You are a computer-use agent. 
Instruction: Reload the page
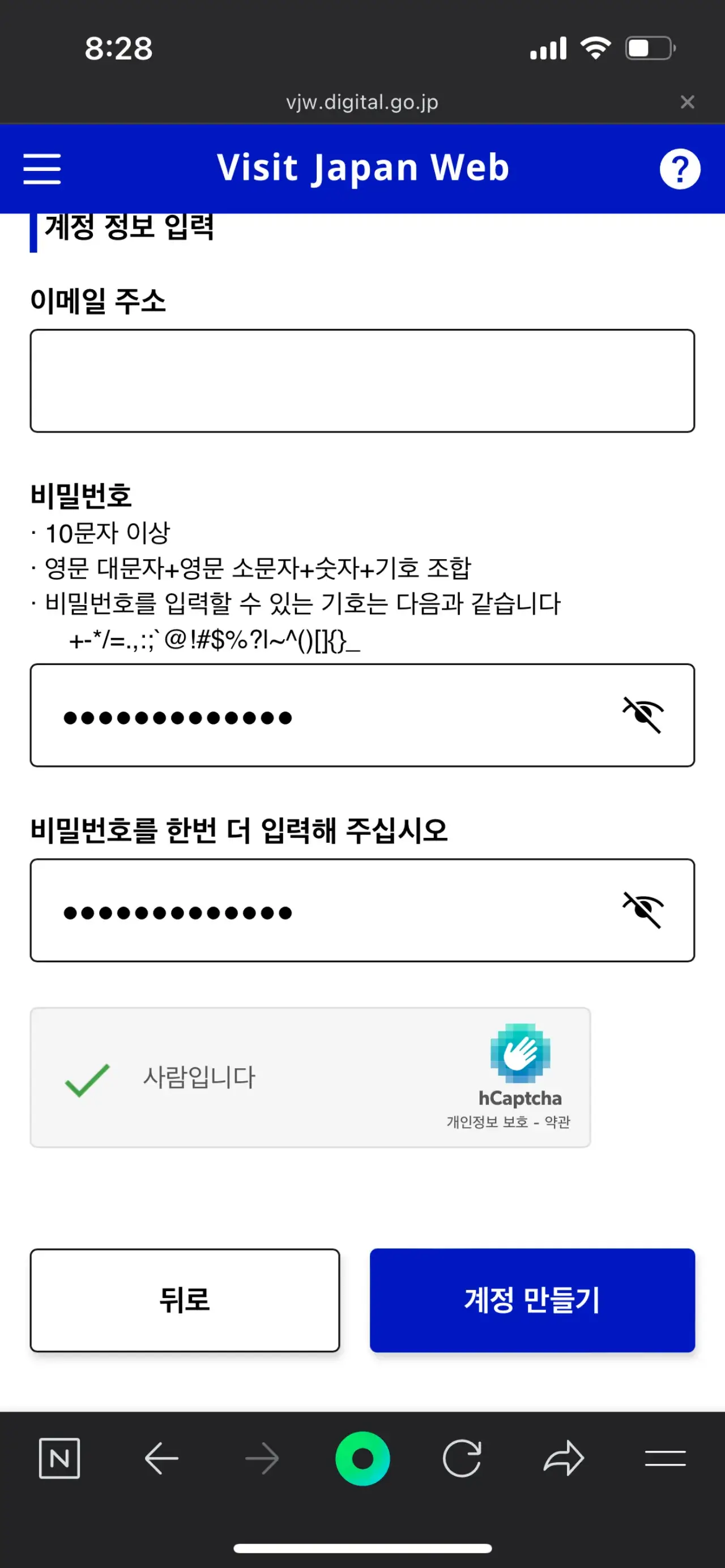click(x=462, y=1458)
